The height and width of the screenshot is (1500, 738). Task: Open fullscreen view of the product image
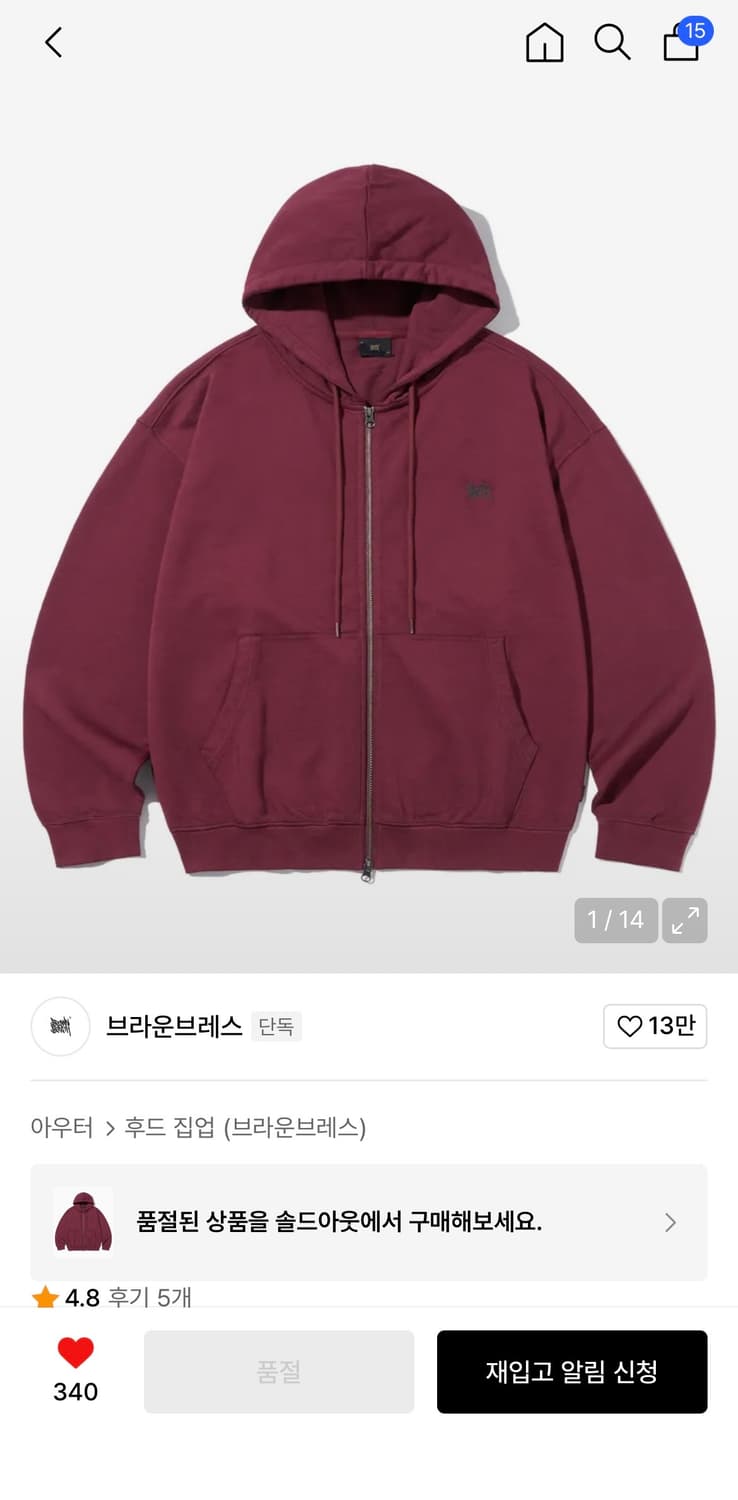(686, 920)
